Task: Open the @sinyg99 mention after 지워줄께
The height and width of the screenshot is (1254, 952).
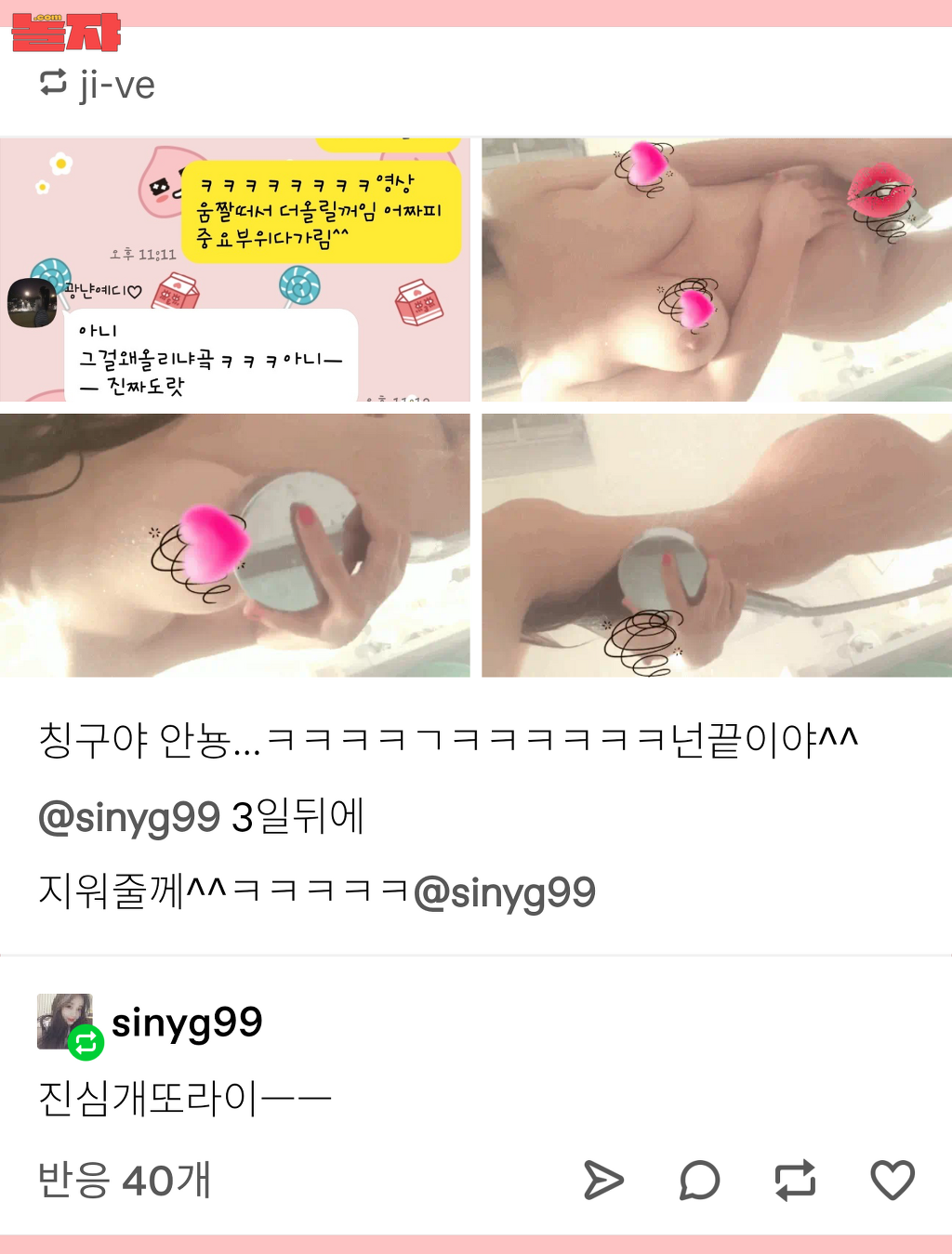Action: [504, 892]
